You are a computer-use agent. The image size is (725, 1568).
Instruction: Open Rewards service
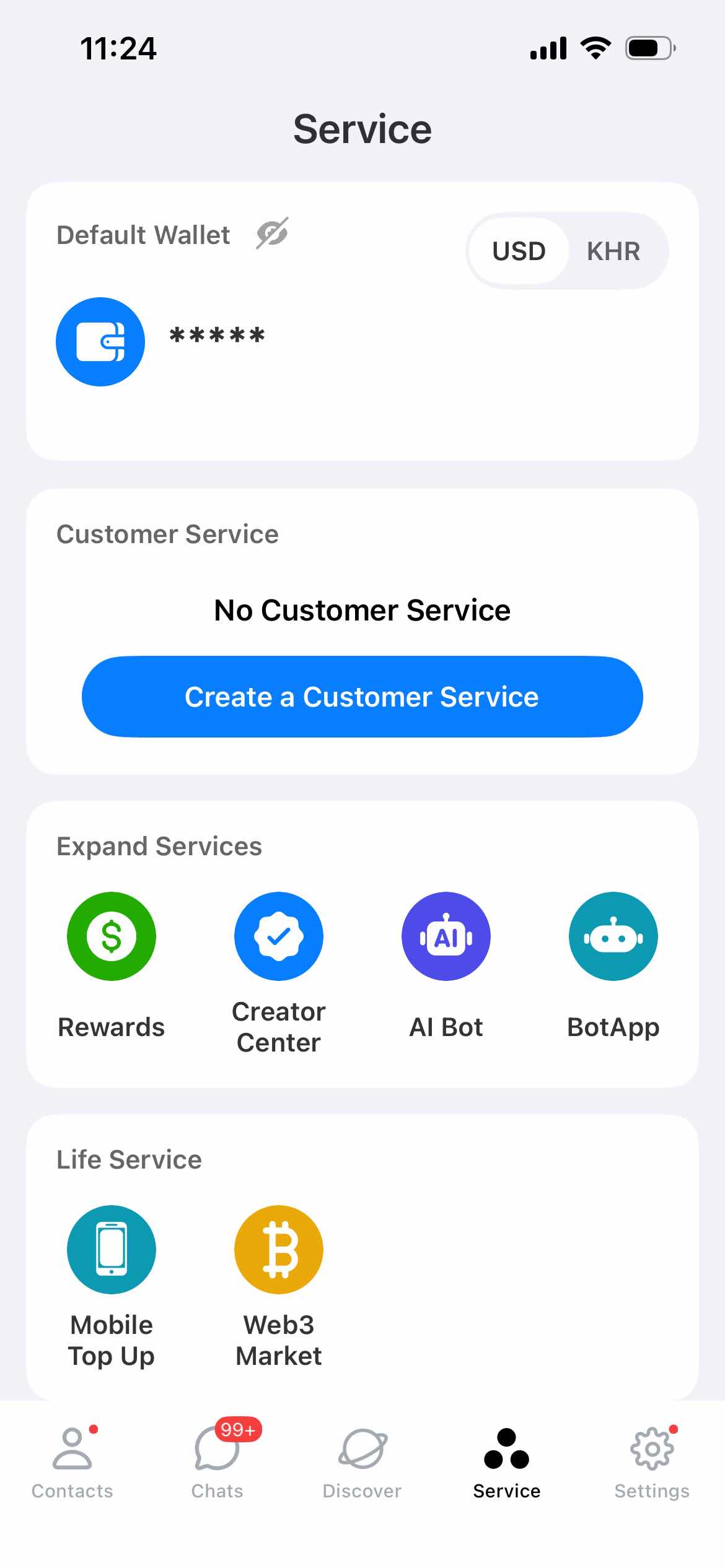tap(112, 936)
